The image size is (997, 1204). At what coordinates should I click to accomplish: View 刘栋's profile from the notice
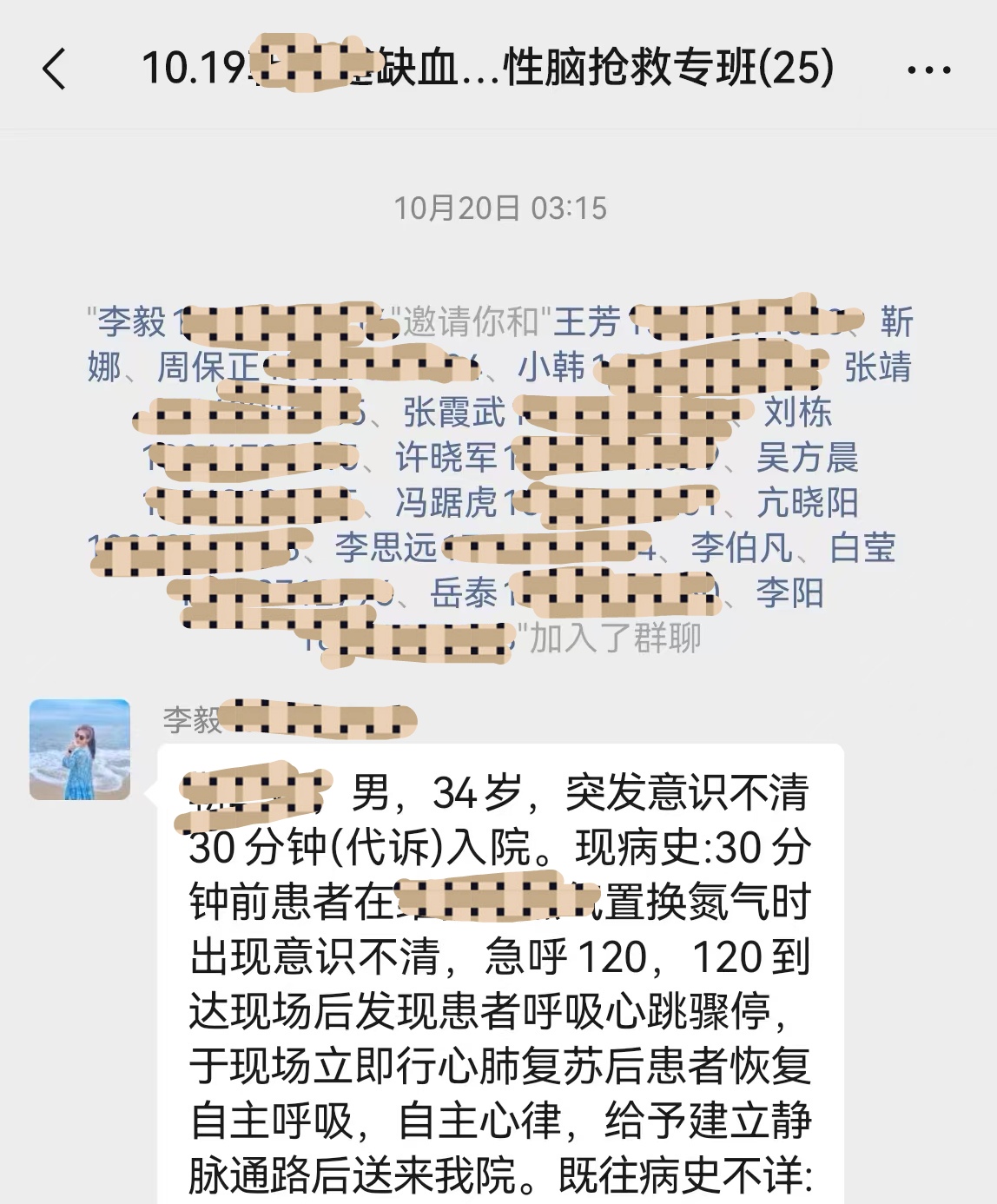pos(797,413)
